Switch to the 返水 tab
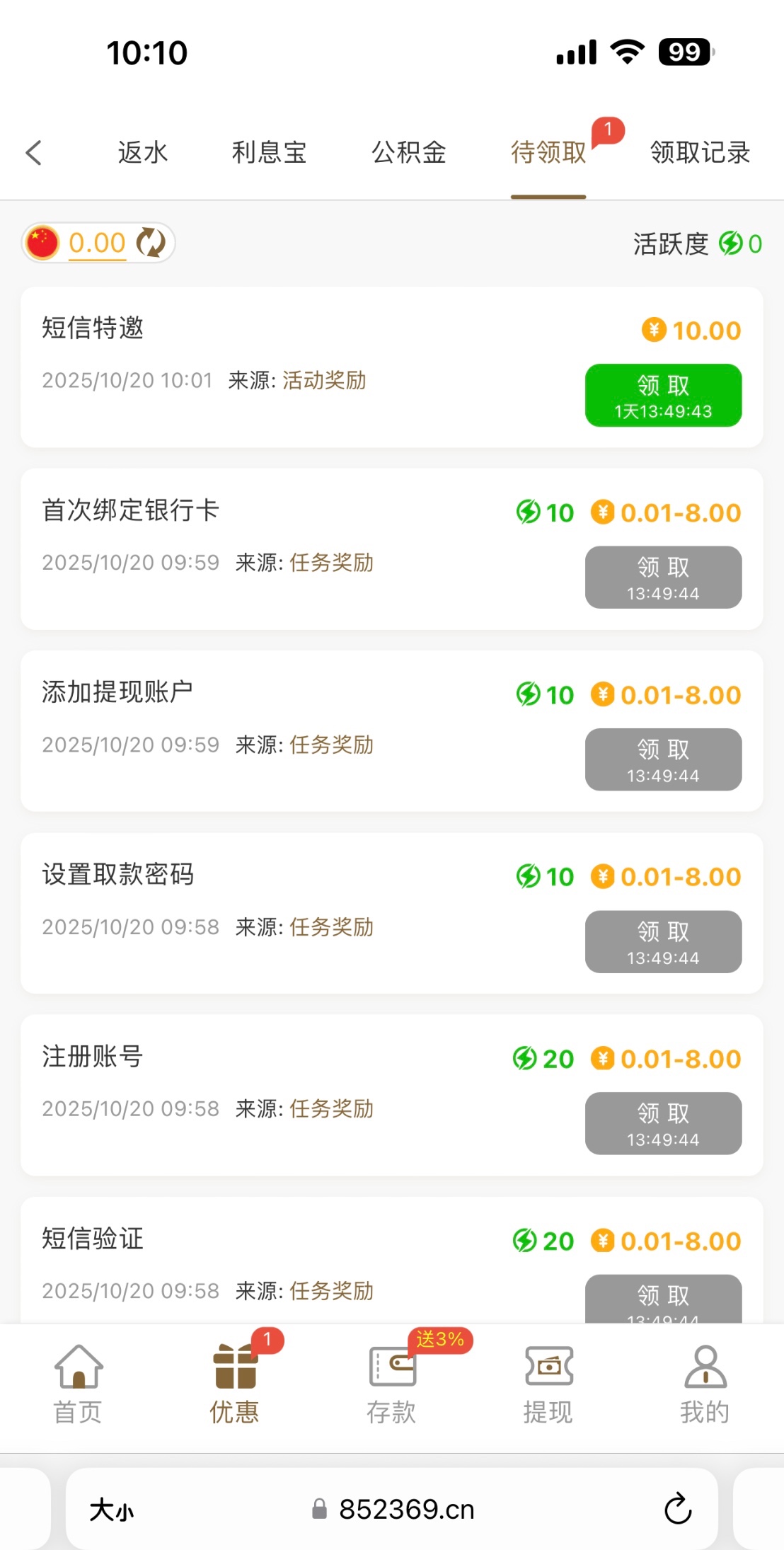The width and height of the screenshot is (784, 1550). (x=142, y=152)
